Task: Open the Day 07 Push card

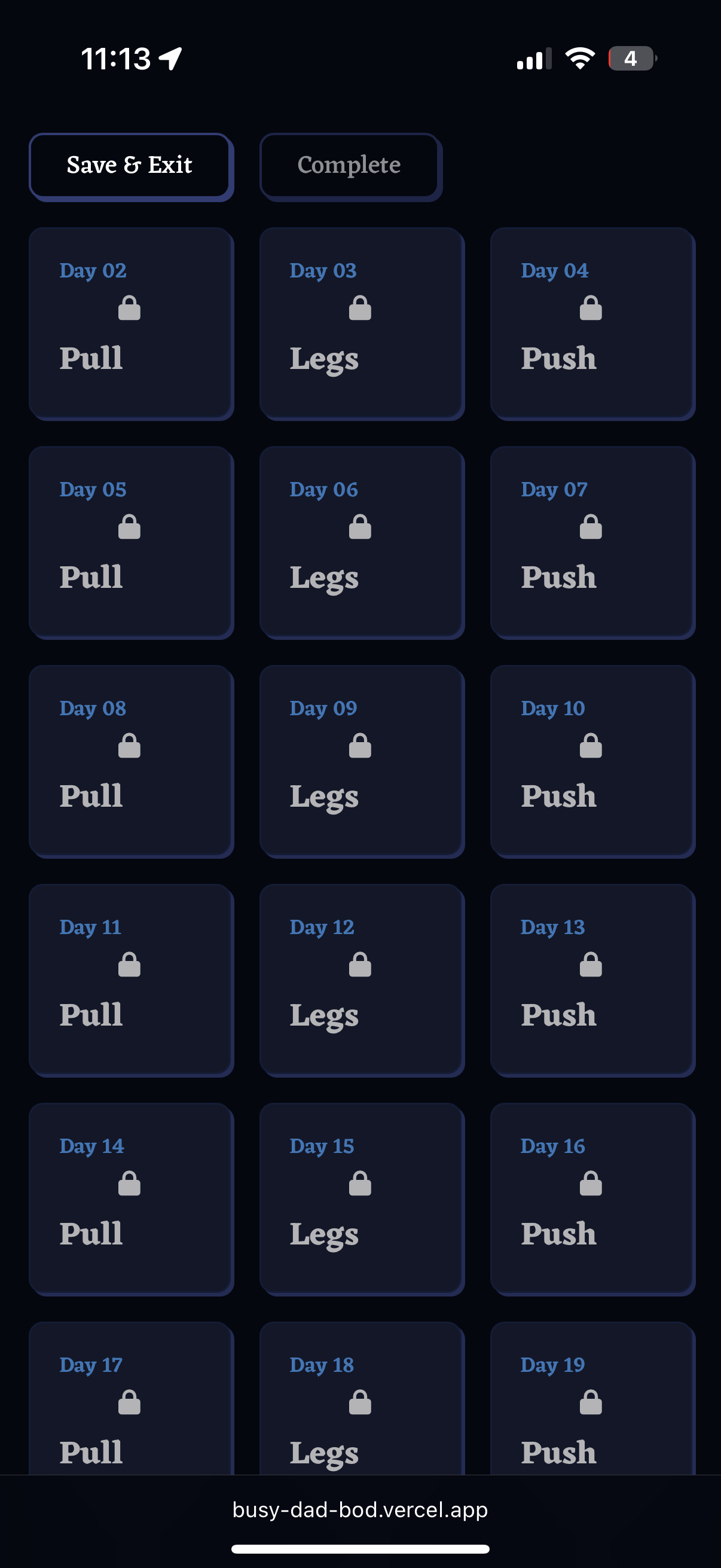Action: [592, 542]
